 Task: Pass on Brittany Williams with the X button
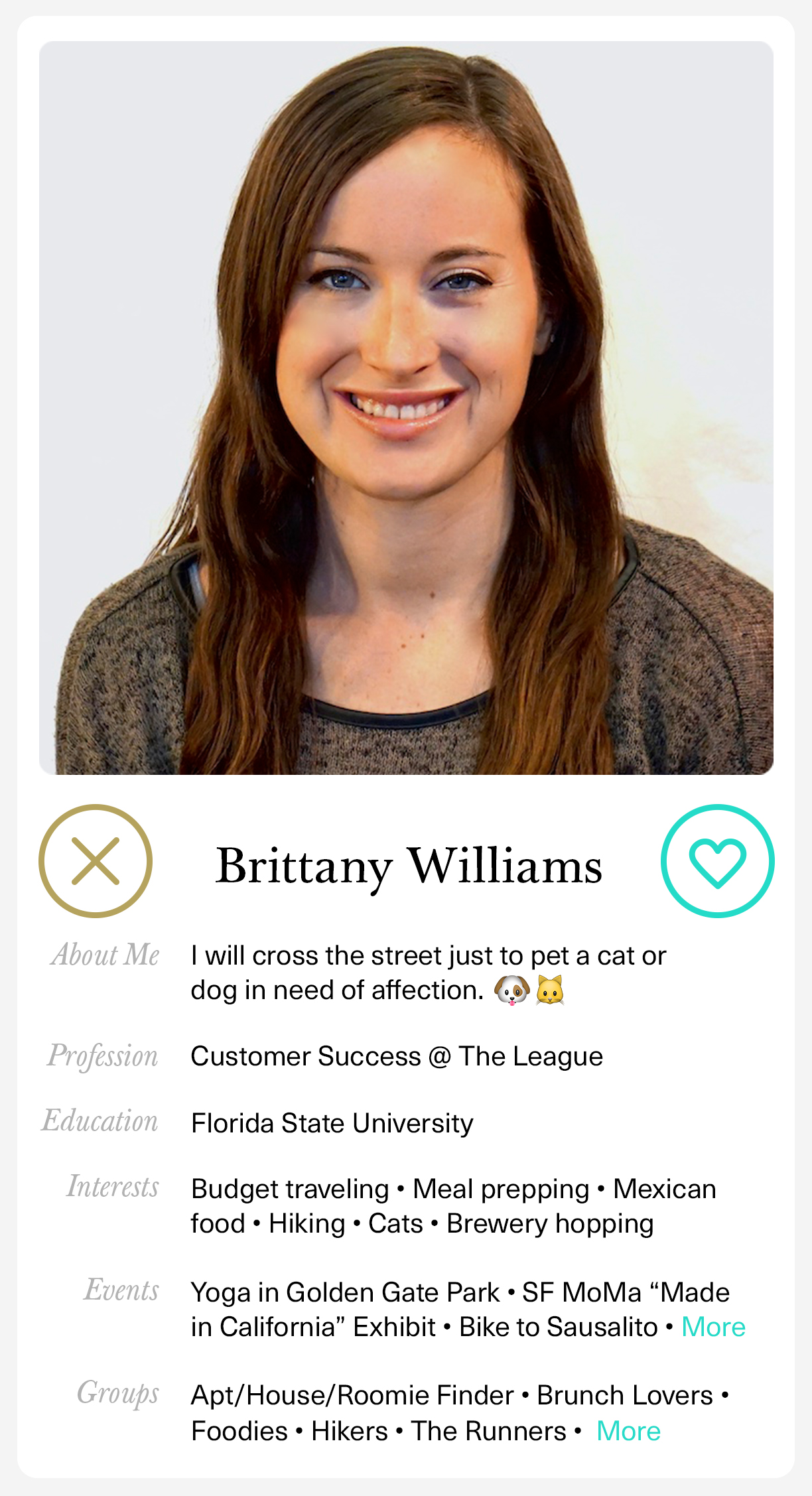point(96,860)
